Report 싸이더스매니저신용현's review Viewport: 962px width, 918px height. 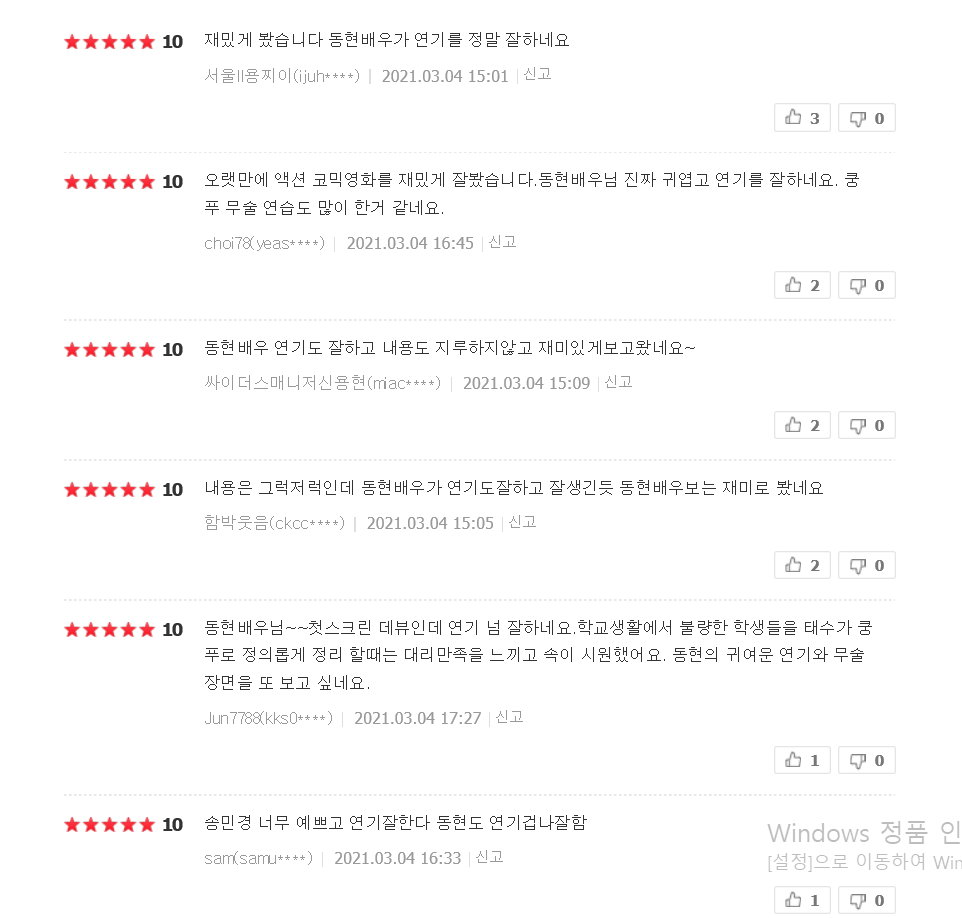tap(618, 382)
